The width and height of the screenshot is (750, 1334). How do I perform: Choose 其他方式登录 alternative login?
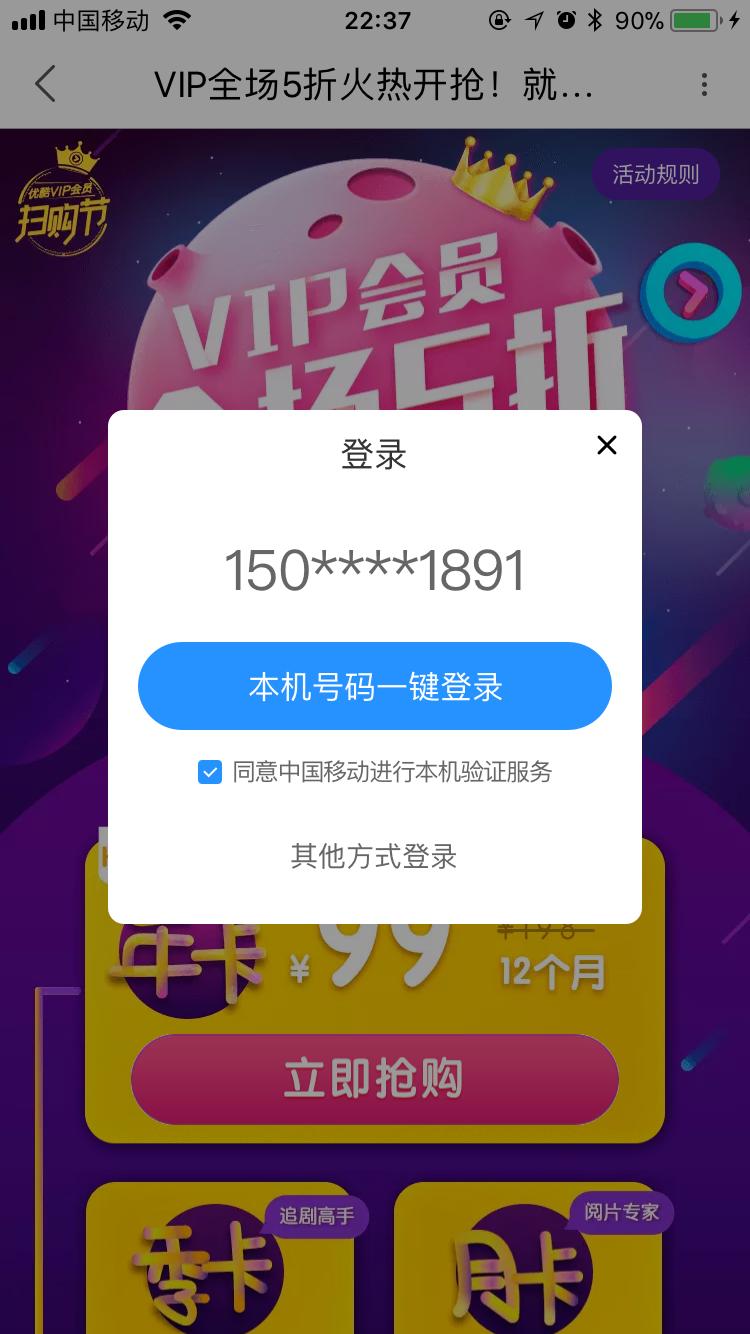tap(375, 857)
